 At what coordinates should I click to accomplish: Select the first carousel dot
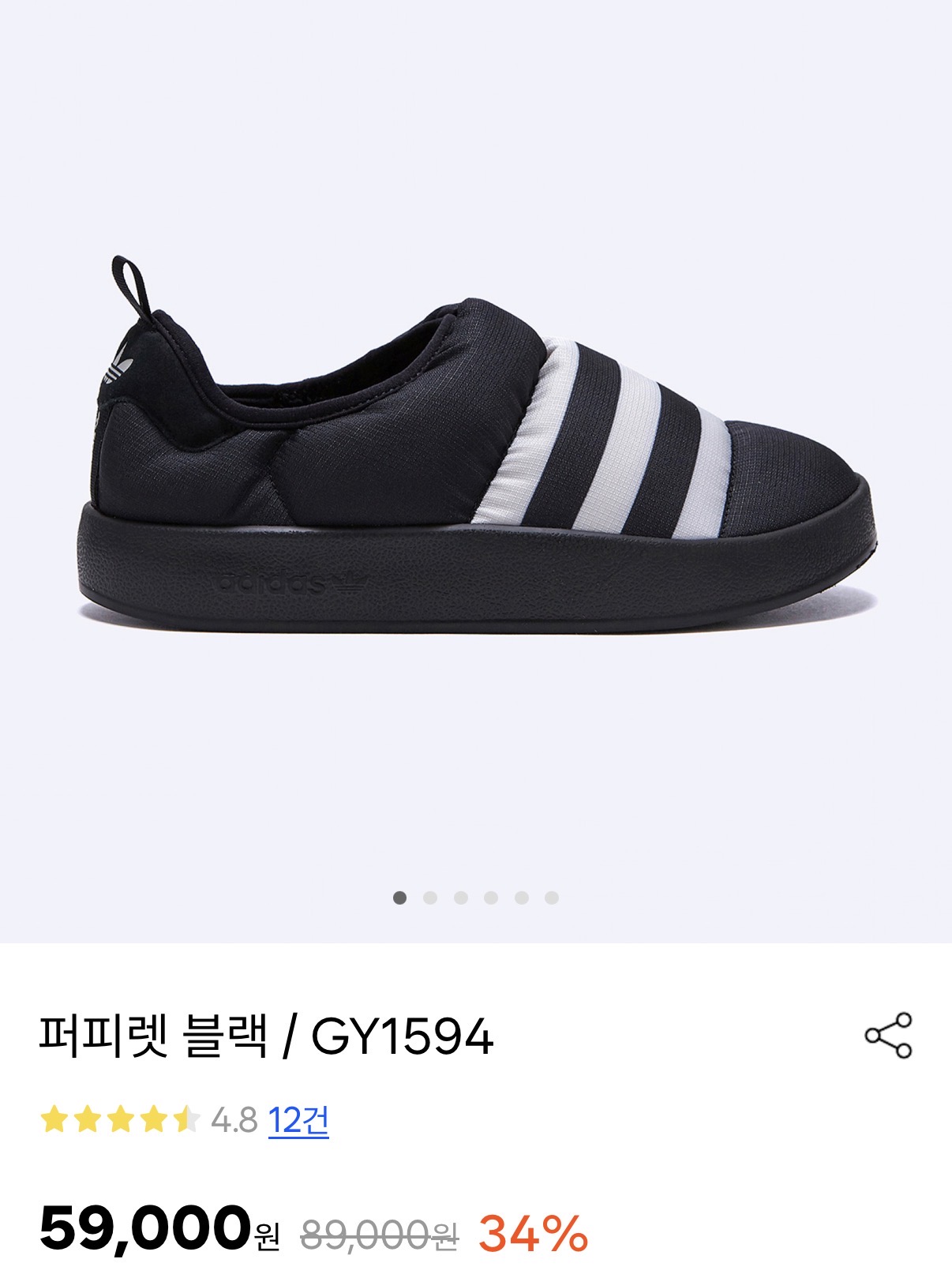tap(399, 897)
